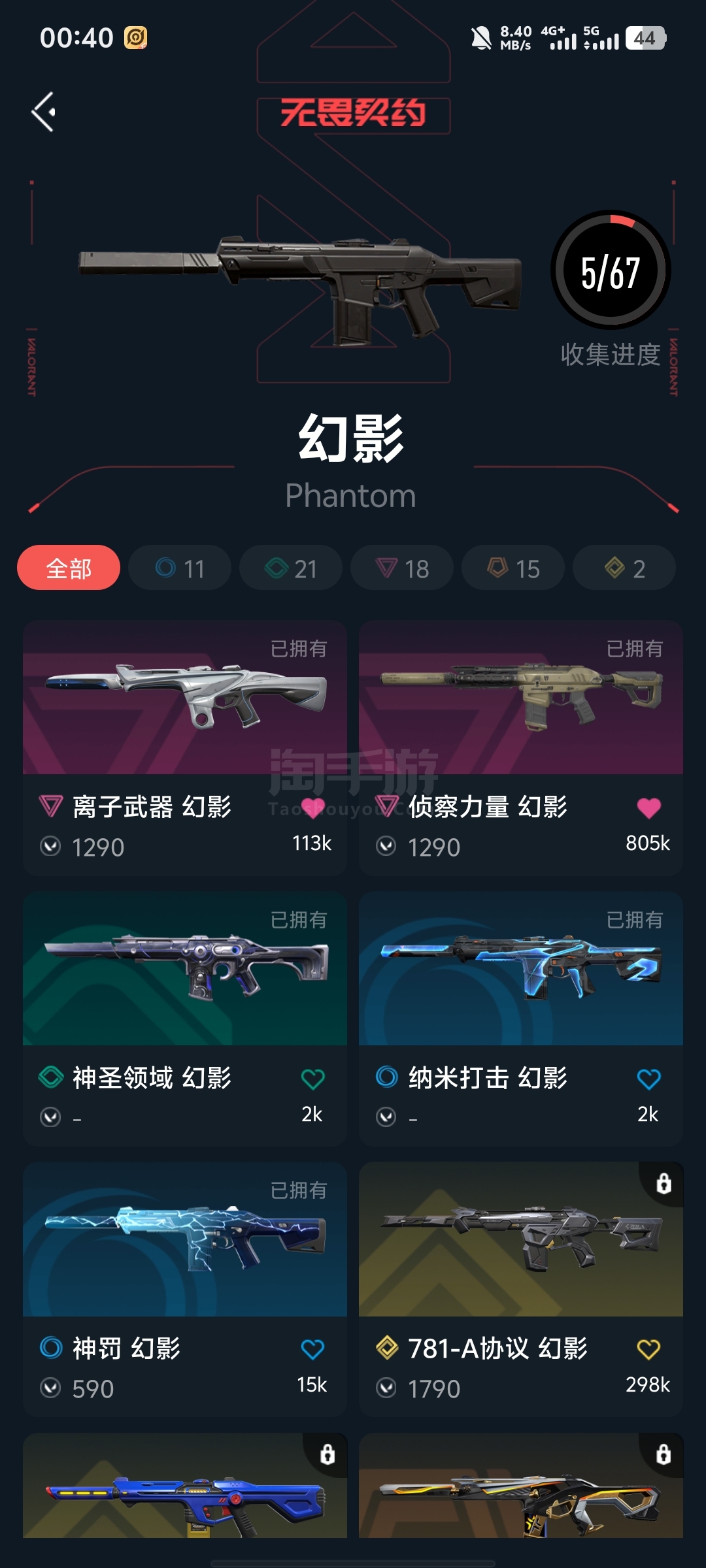The image size is (706, 1568).
Task: Filter skins by the yellow tier with 2
Action: pyautogui.click(x=624, y=568)
